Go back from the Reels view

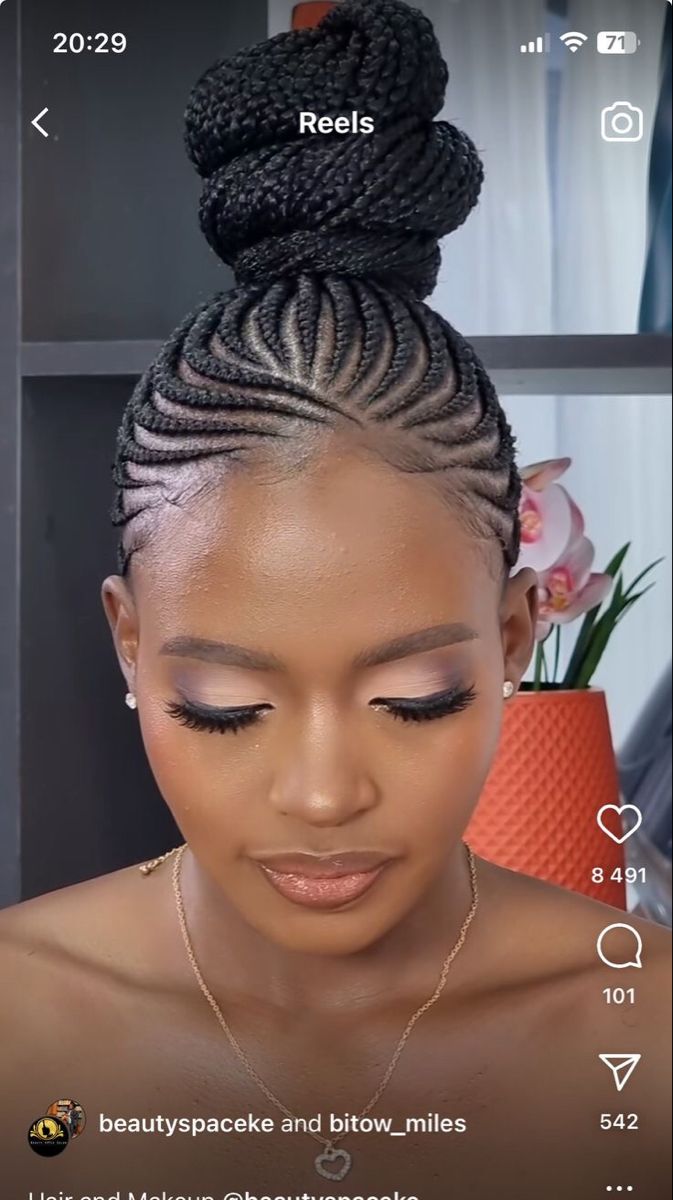(x=40, y=123)
